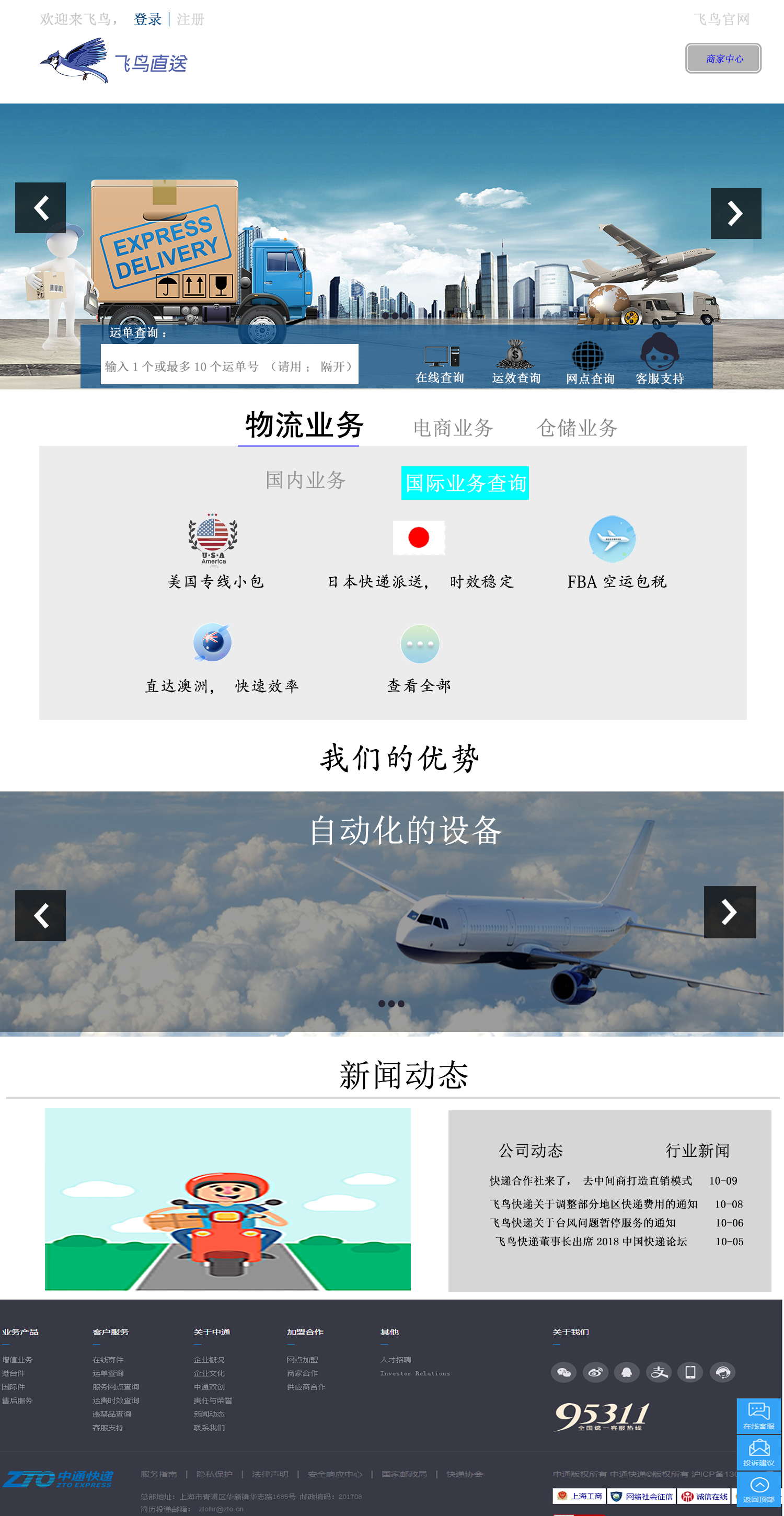Open 网点查询 outlet query
Image resolution: width=784 pixels, height=1516 pixels.
click(589, 364)
